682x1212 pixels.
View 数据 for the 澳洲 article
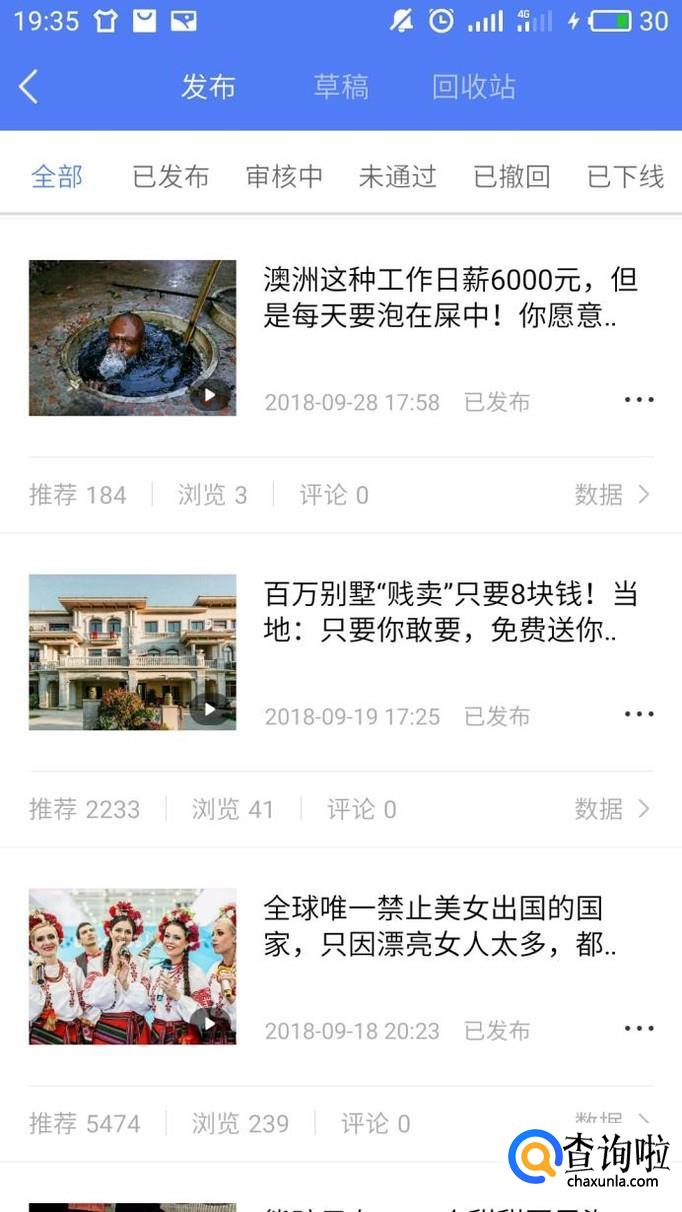pos(612,494)
